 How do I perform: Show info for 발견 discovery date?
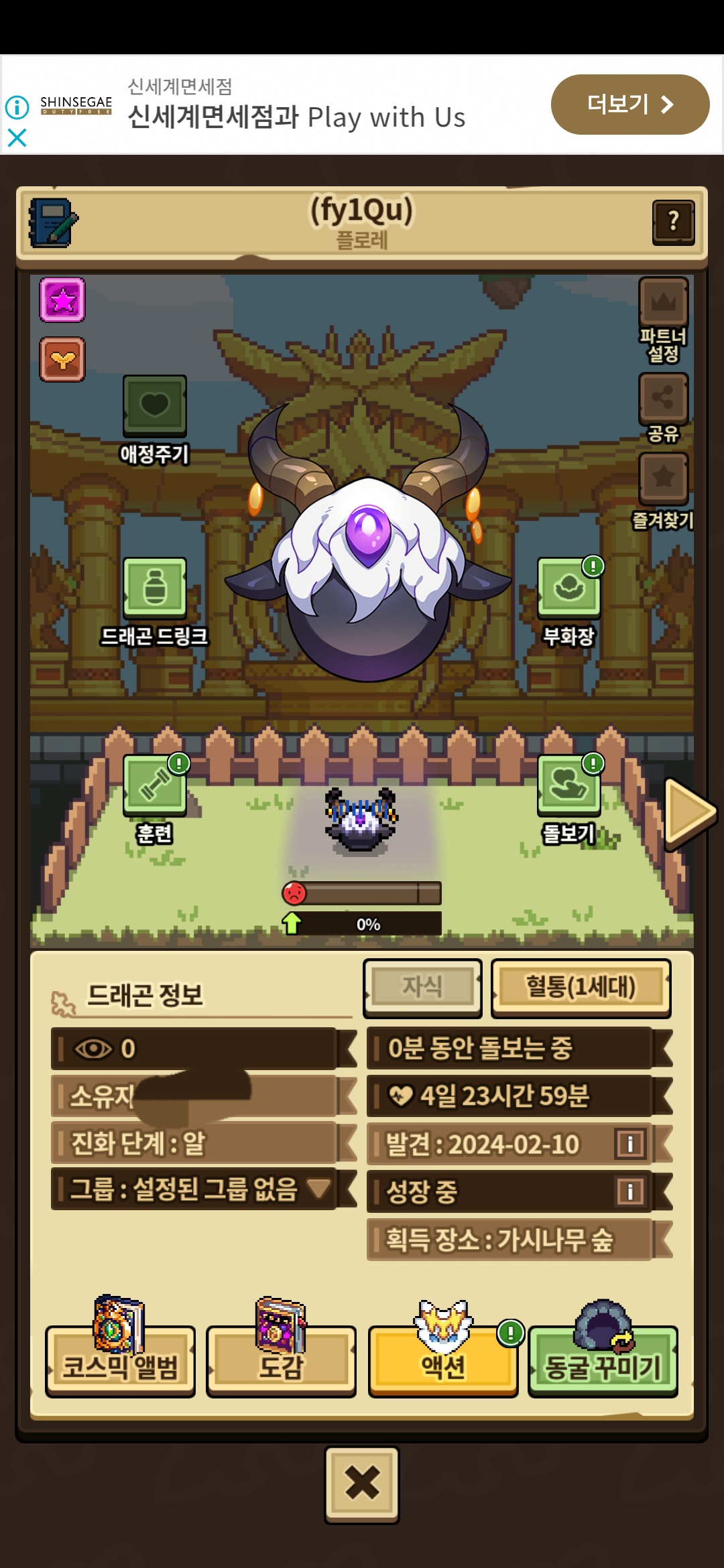pos(629,1144)
